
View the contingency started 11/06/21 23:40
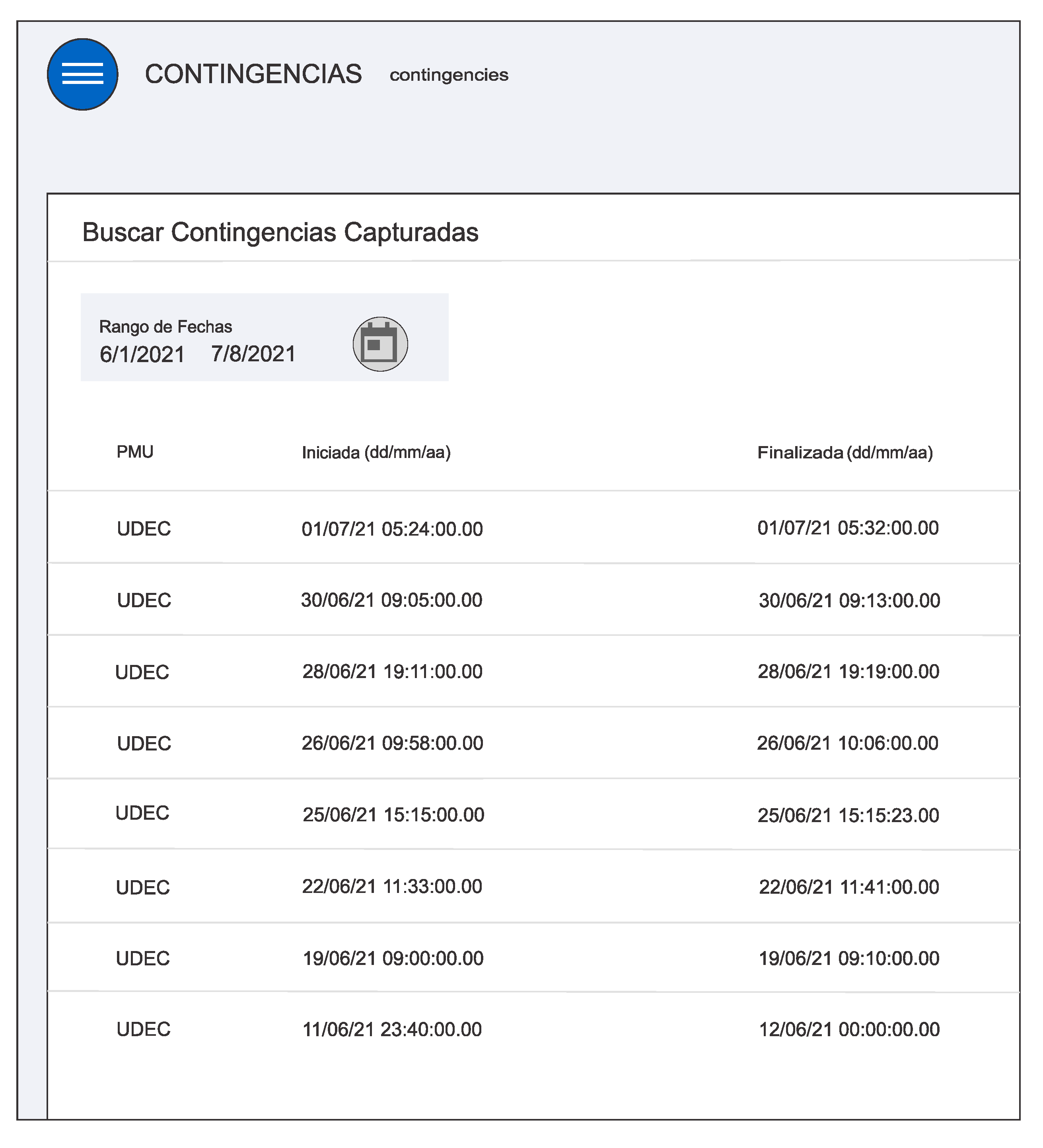pyautogui.click(x=392, y=1029)
